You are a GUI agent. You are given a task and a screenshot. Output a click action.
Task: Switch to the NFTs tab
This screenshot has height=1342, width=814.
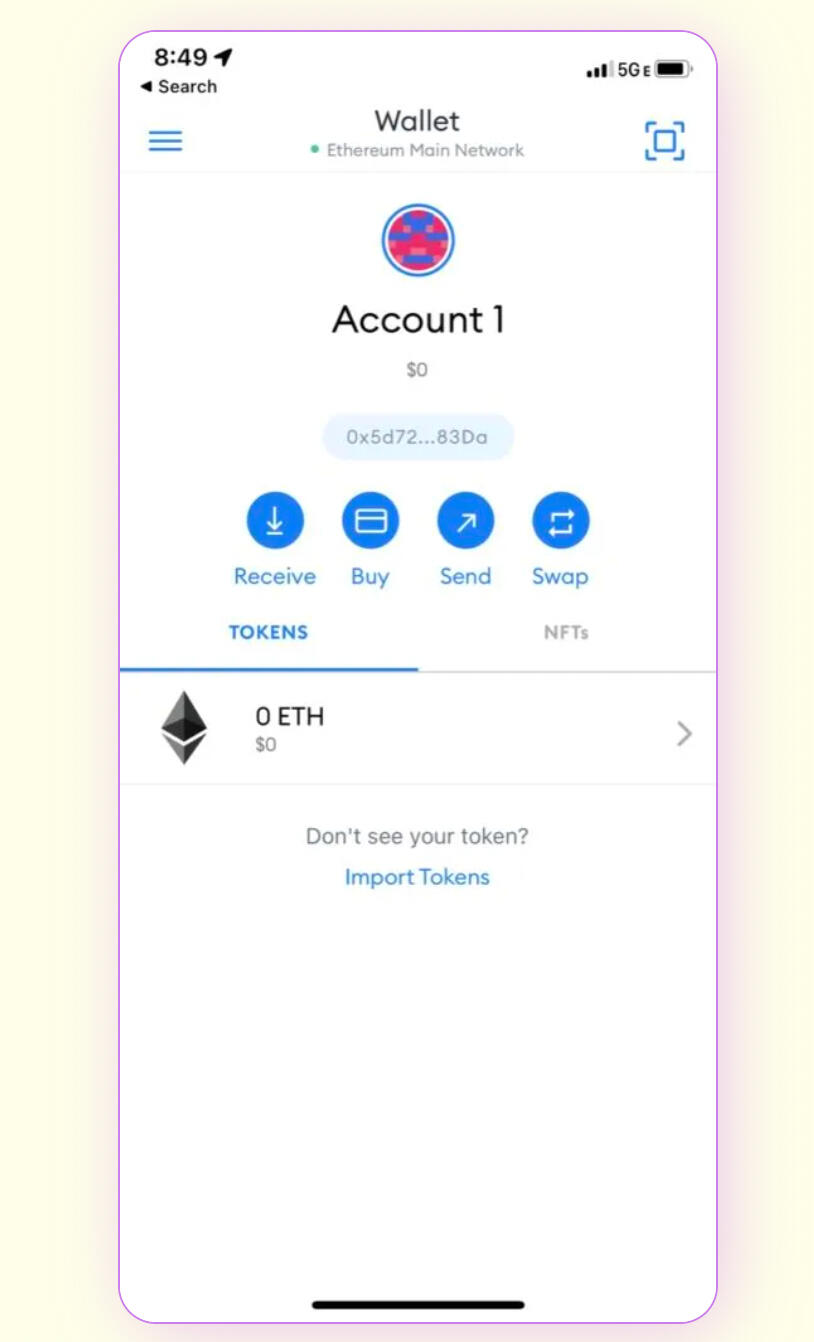pos(566,633)
